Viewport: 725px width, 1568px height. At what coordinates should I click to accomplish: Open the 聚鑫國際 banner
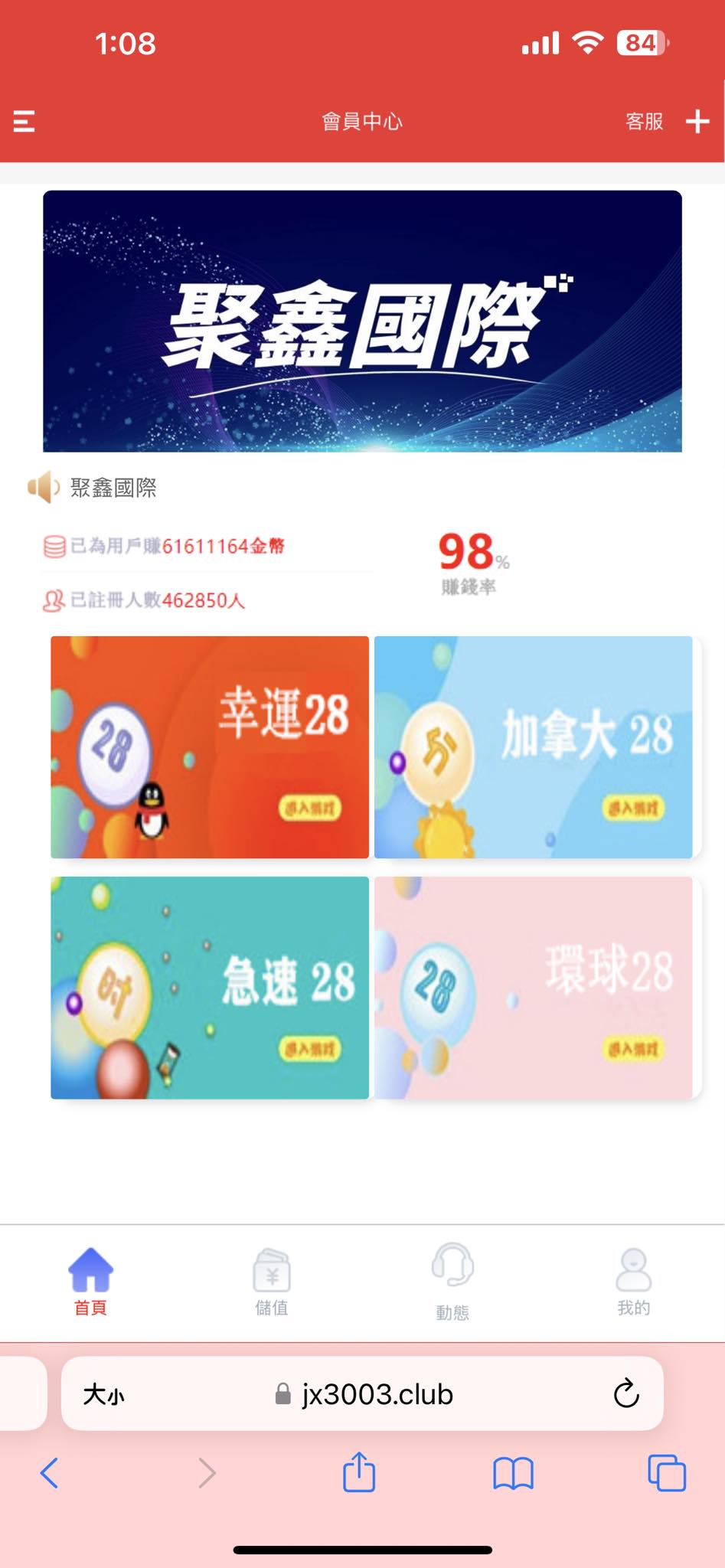pos(362,321)
